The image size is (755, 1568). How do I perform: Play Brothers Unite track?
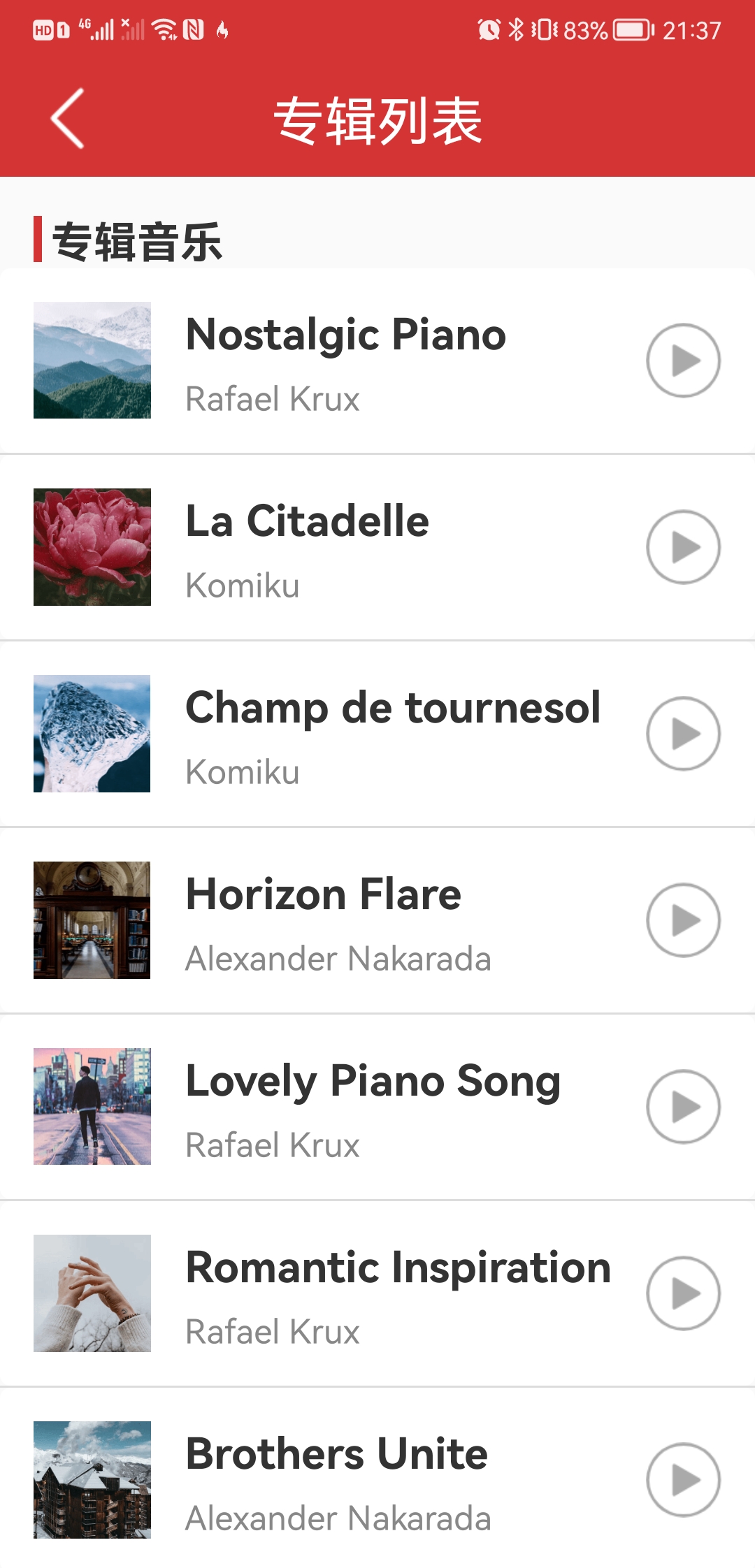tap(683, 1480)
